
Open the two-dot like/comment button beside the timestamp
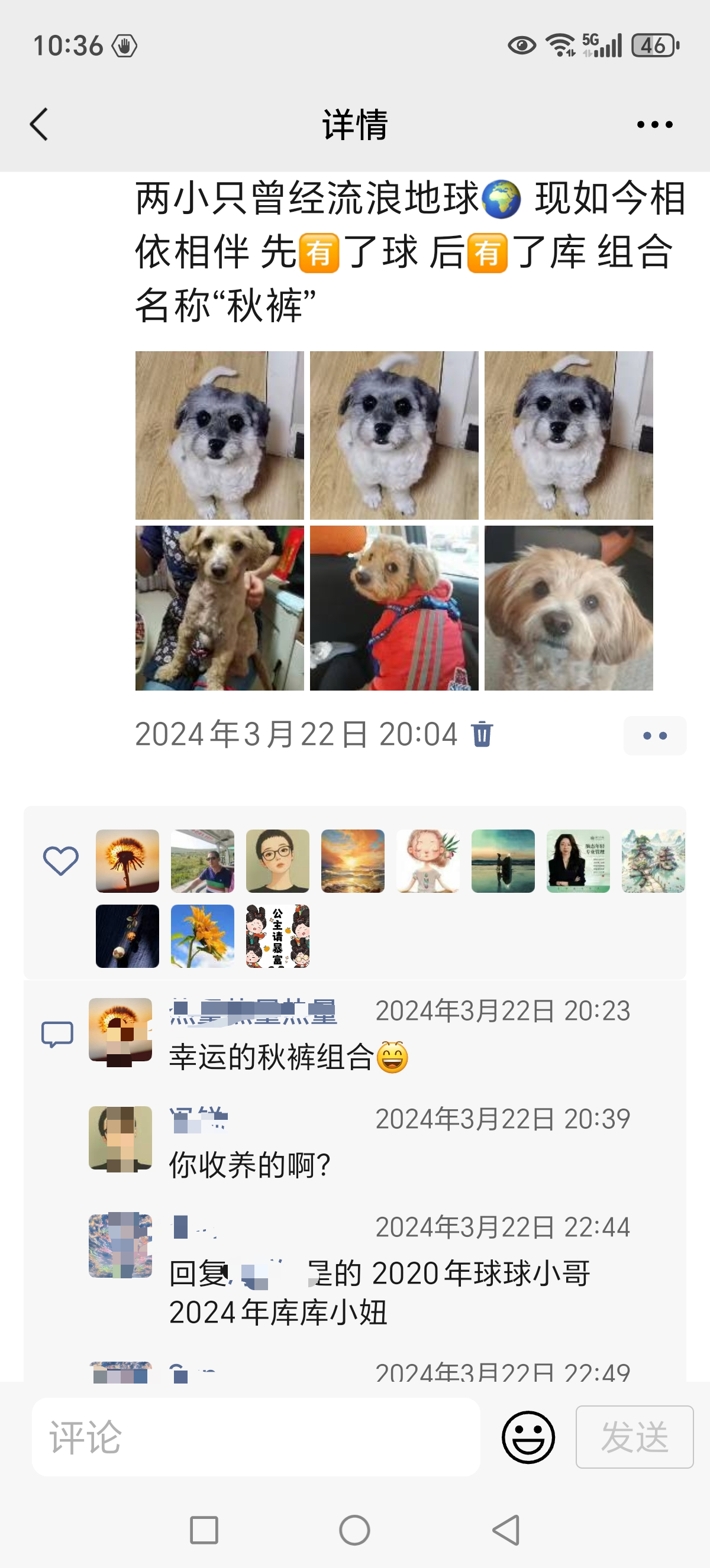(x=654, y=736)
